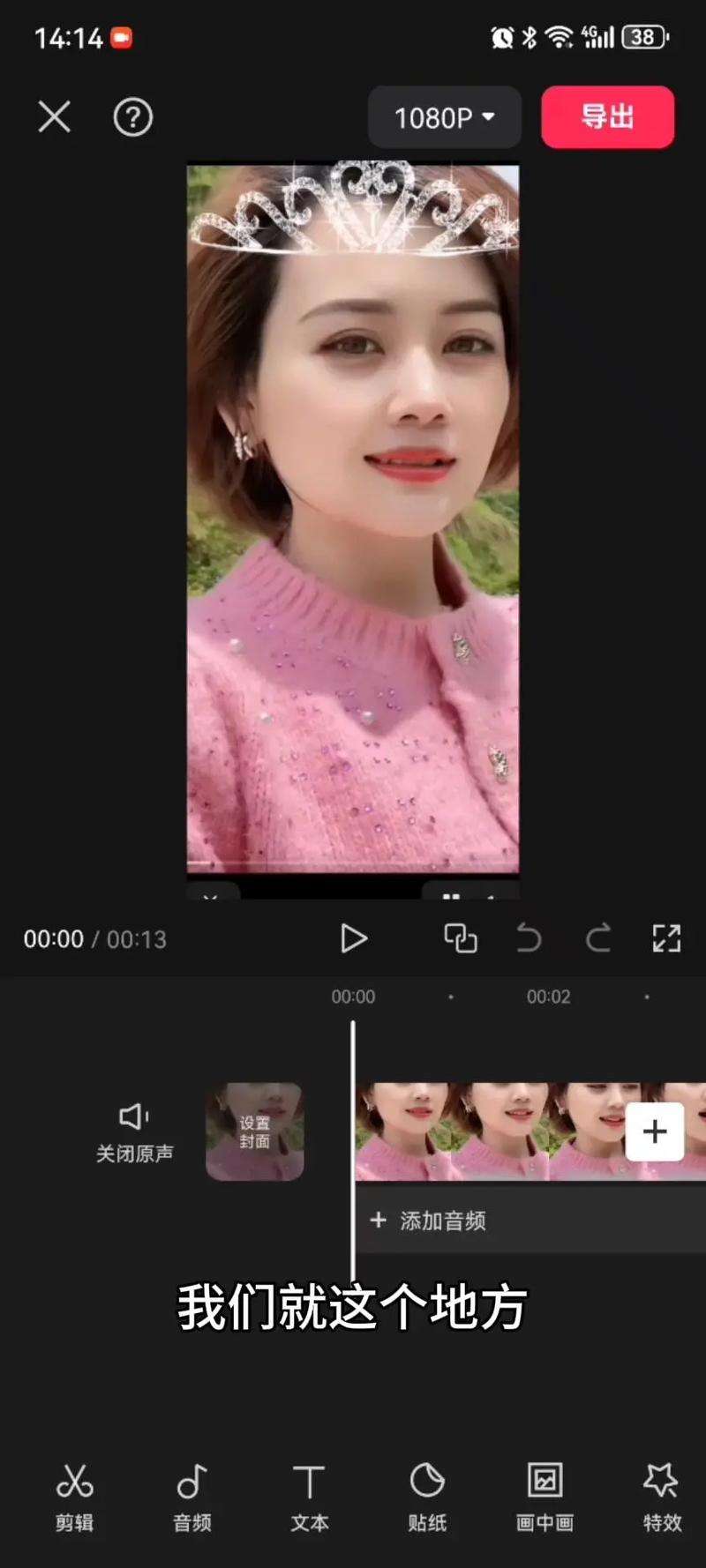Mute original sound with 关闭原声
The height and width of the screenshot is (1568, 706).
[134, 1131]
